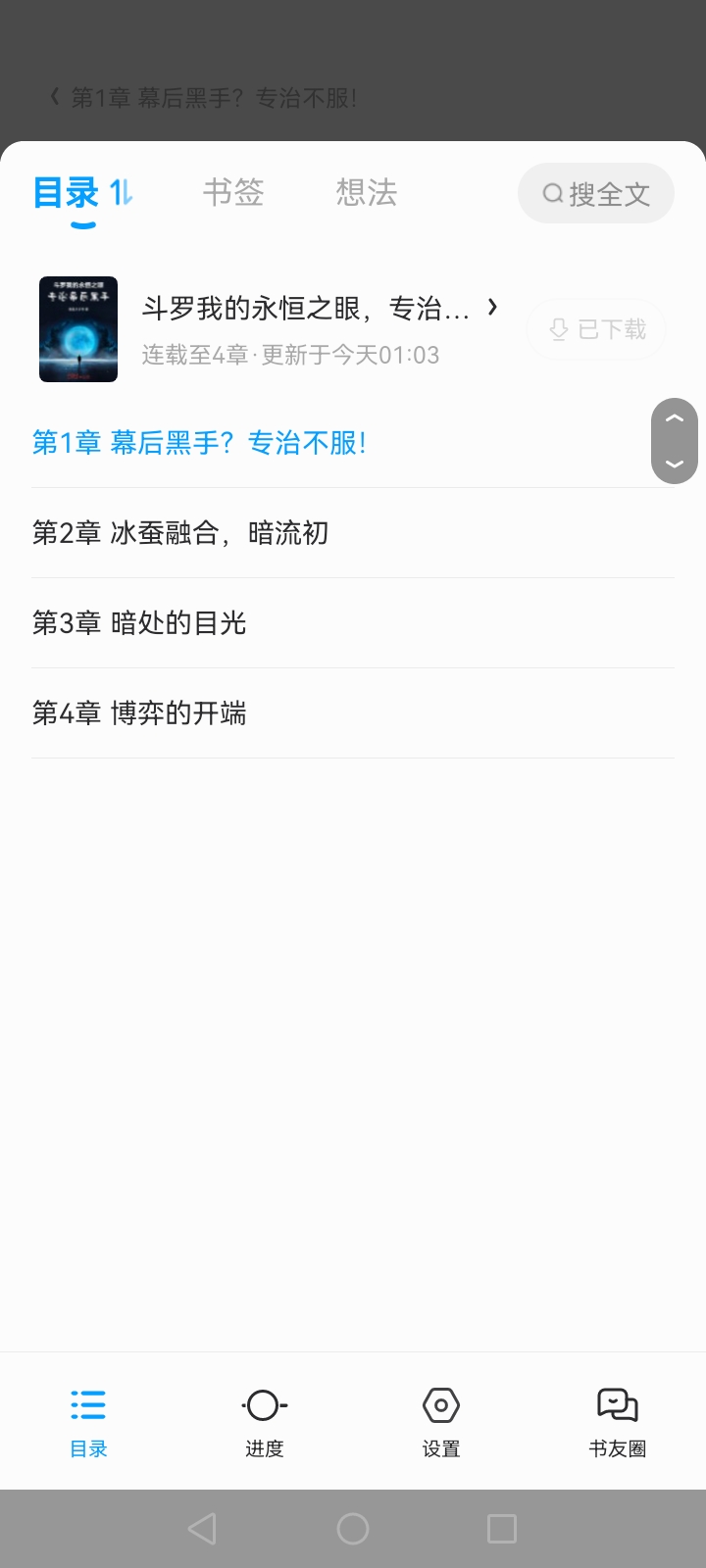The width and height of the screenshot is (706, 1568).
Task: Go back using the system back button
Action: coord(202,1529)
